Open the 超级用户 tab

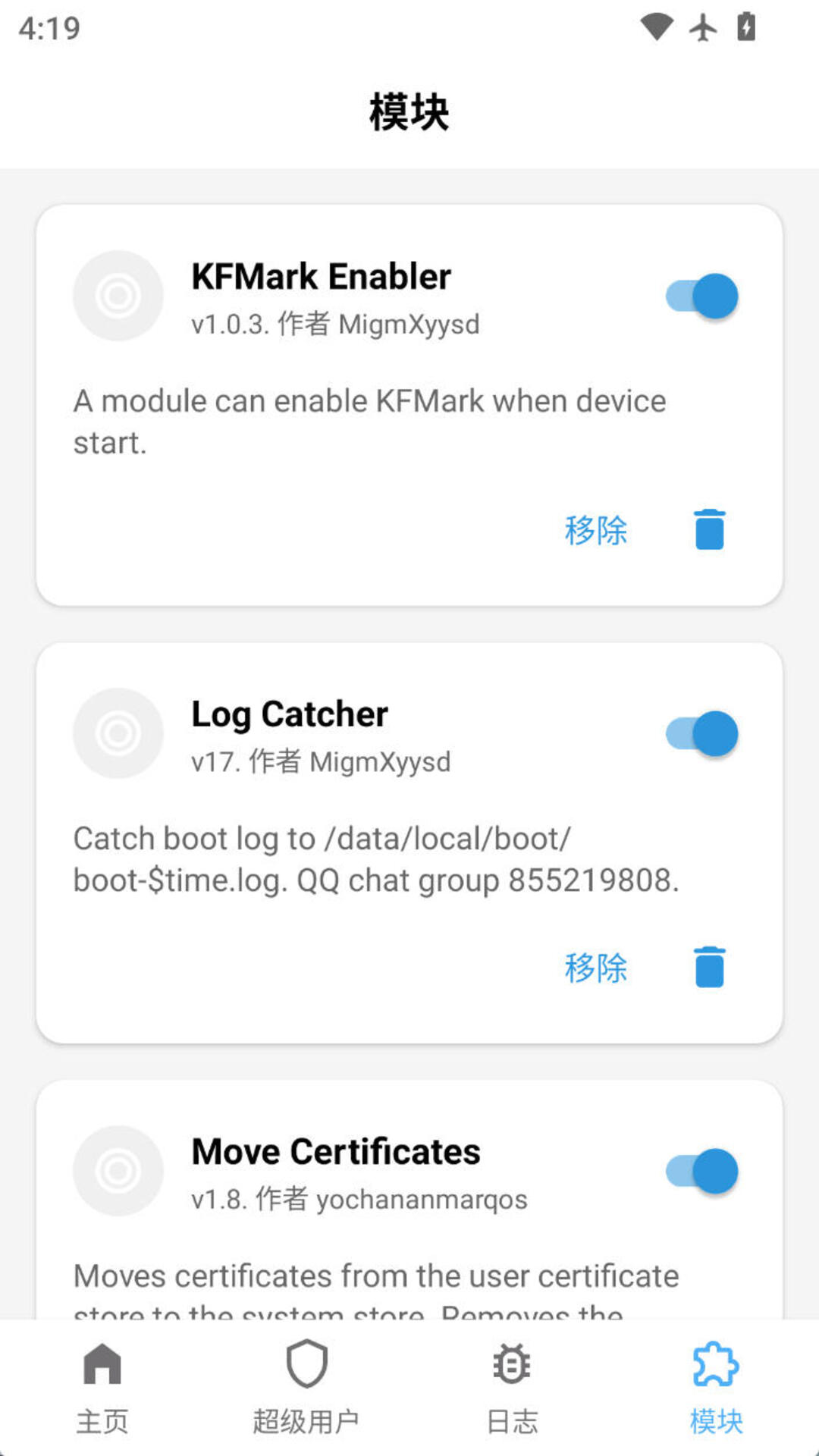point(306,1388)
